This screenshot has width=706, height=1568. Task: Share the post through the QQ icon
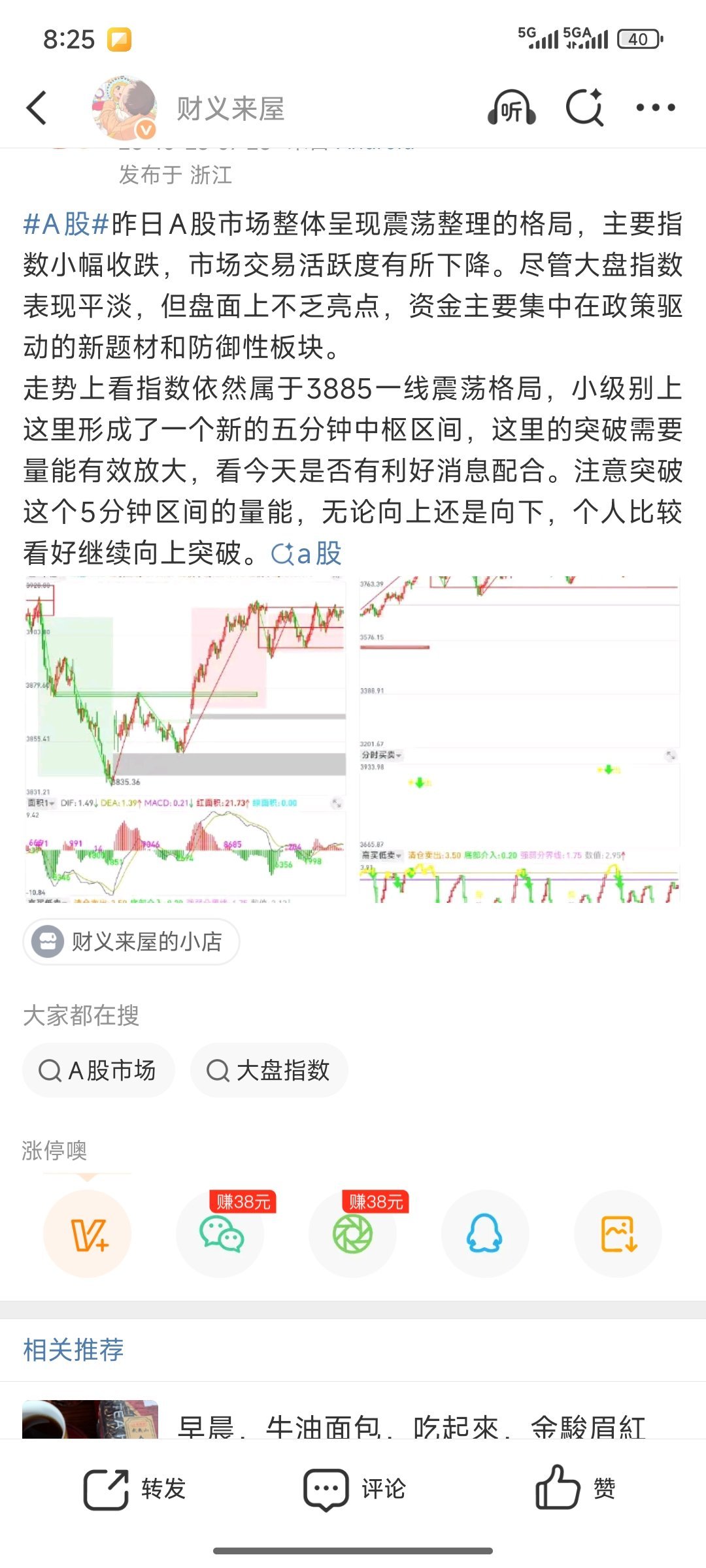tap(484, 1235)
